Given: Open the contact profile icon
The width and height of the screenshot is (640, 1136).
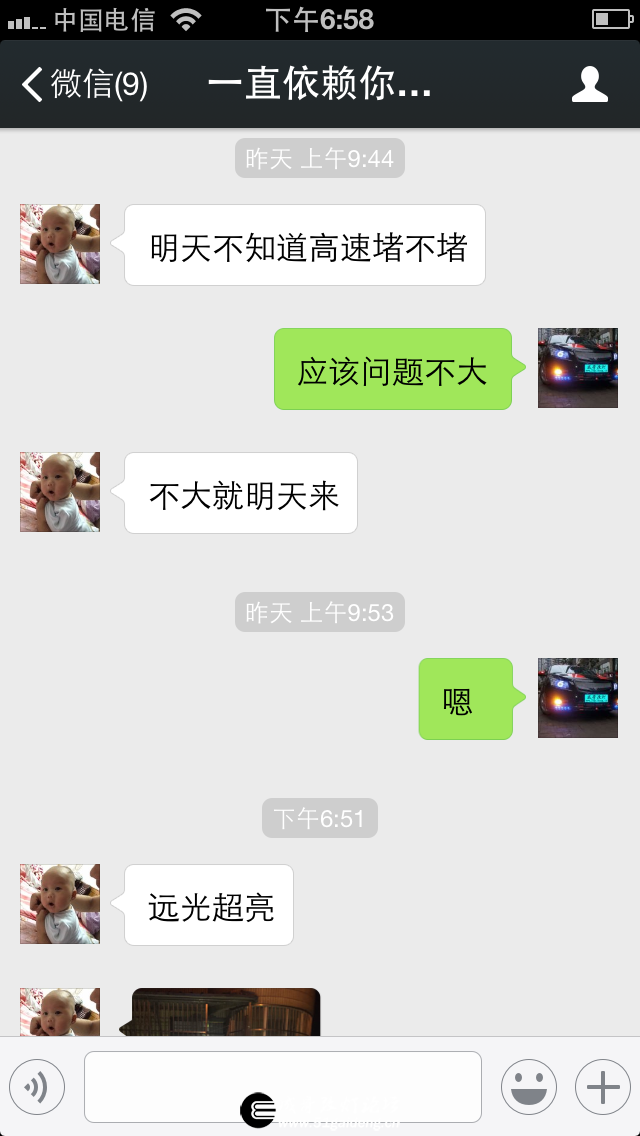Looking at the screenshot, I should 589,85.
